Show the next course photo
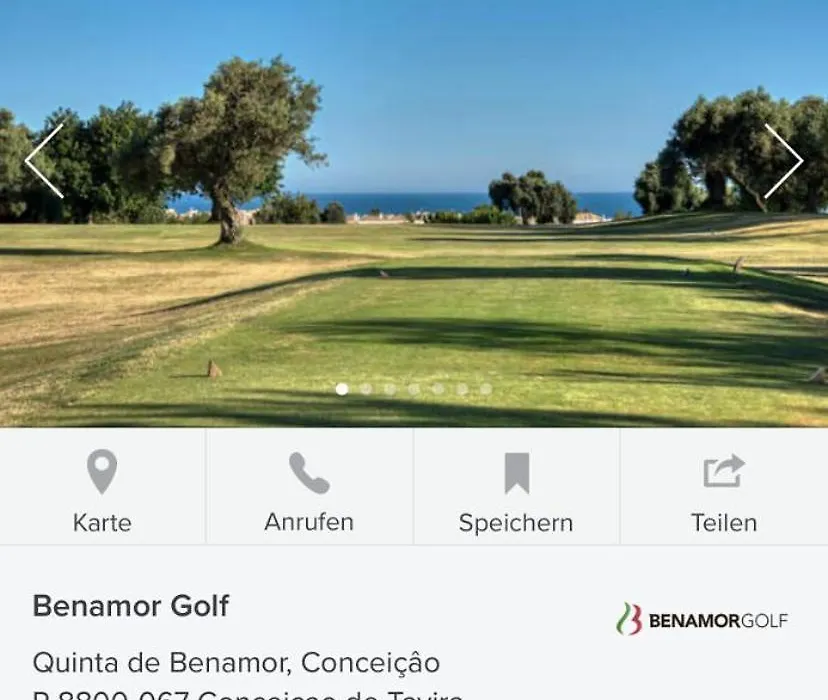 point(783,161)
